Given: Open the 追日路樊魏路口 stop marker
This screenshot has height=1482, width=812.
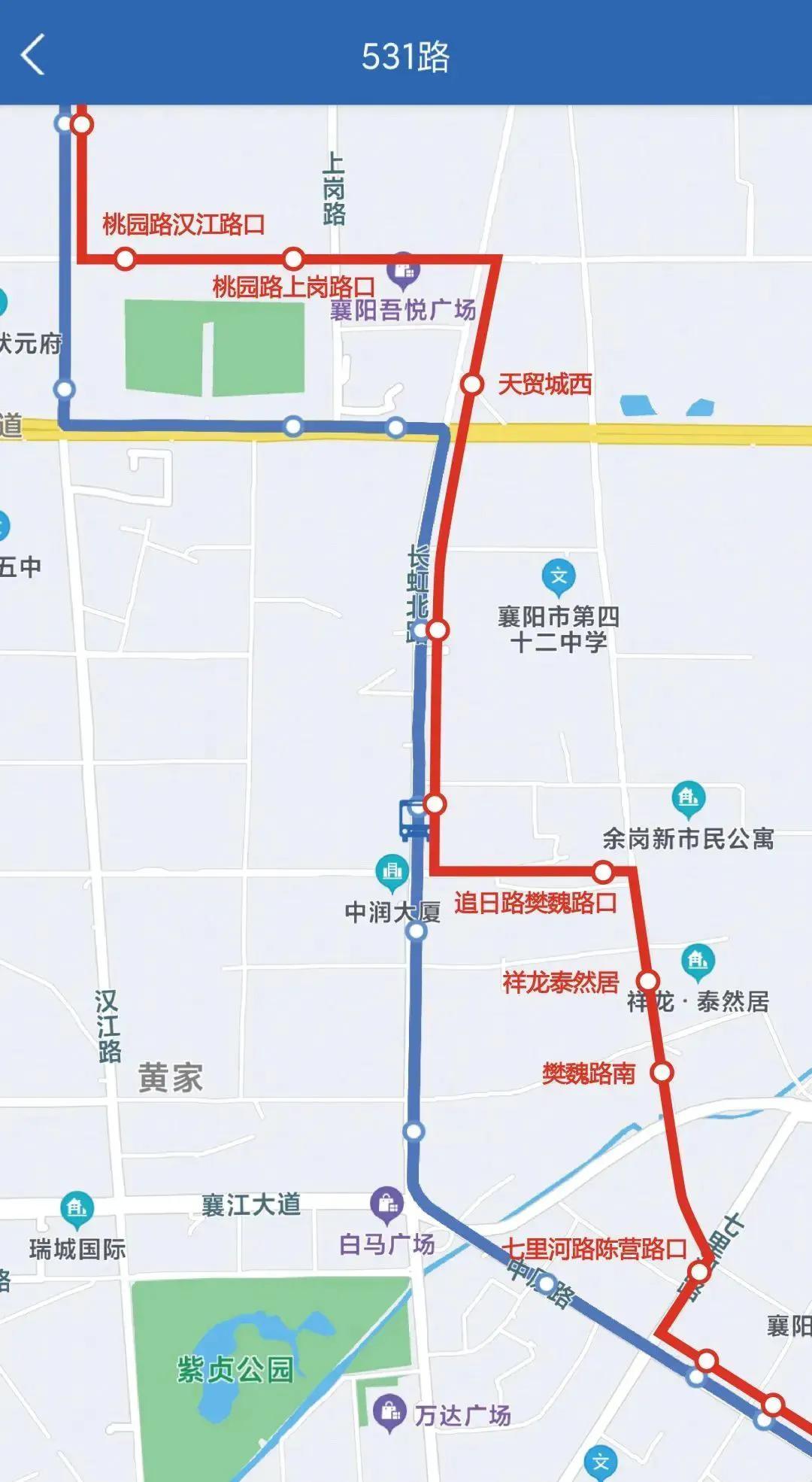Looking at the screenshot, I should coord(603,873).
